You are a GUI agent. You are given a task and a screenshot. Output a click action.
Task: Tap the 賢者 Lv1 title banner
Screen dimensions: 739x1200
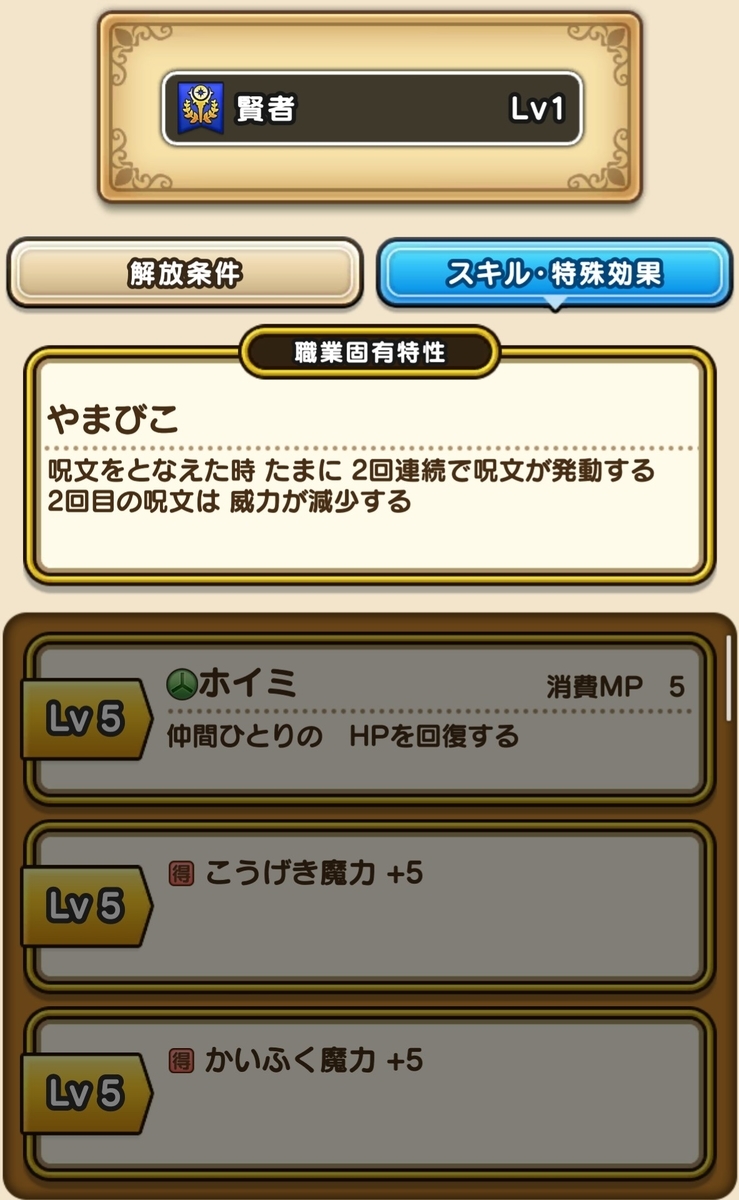pyautogui.click(x=370, y=108)
